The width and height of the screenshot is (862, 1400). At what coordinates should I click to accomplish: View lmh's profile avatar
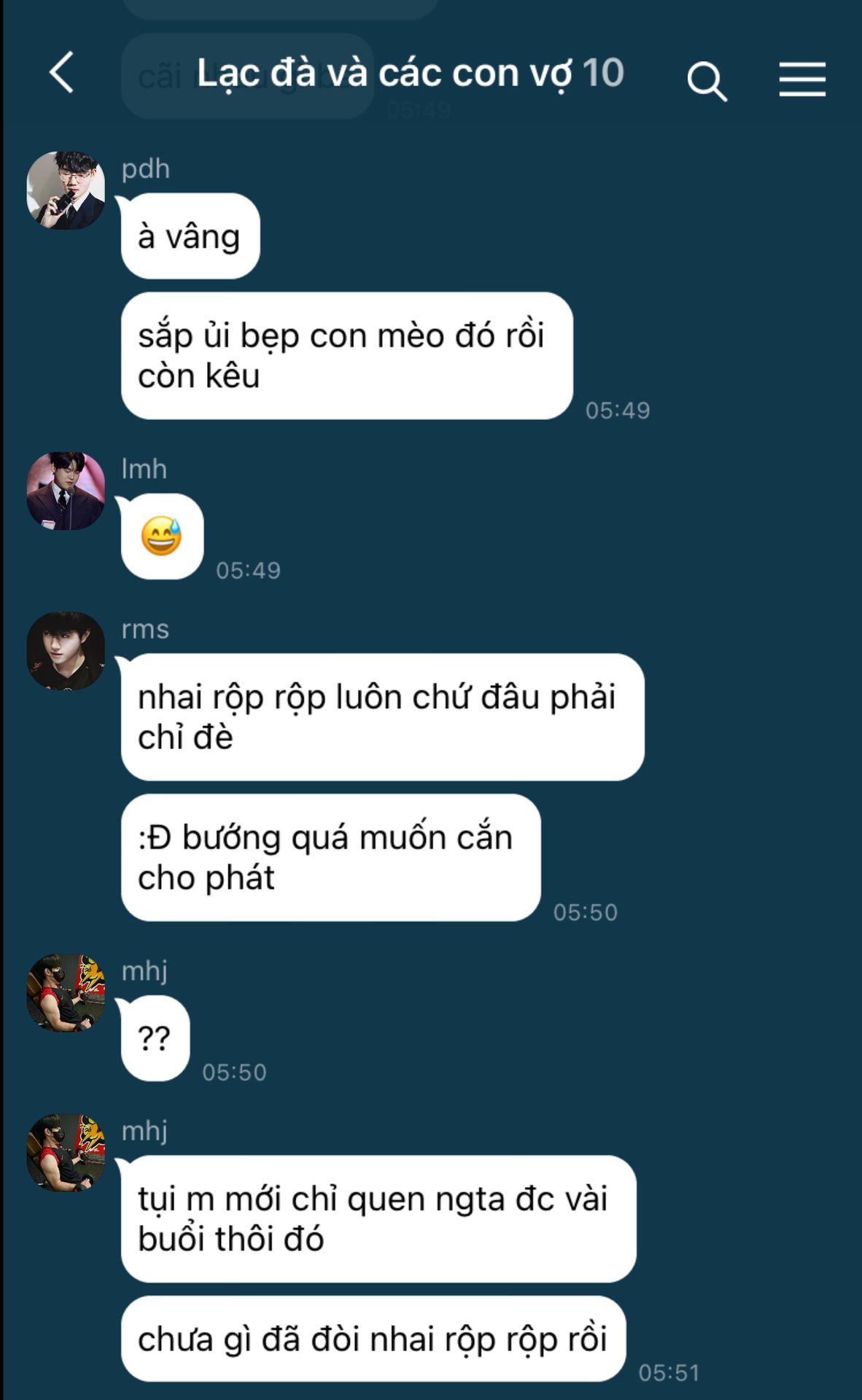[66, 491]
